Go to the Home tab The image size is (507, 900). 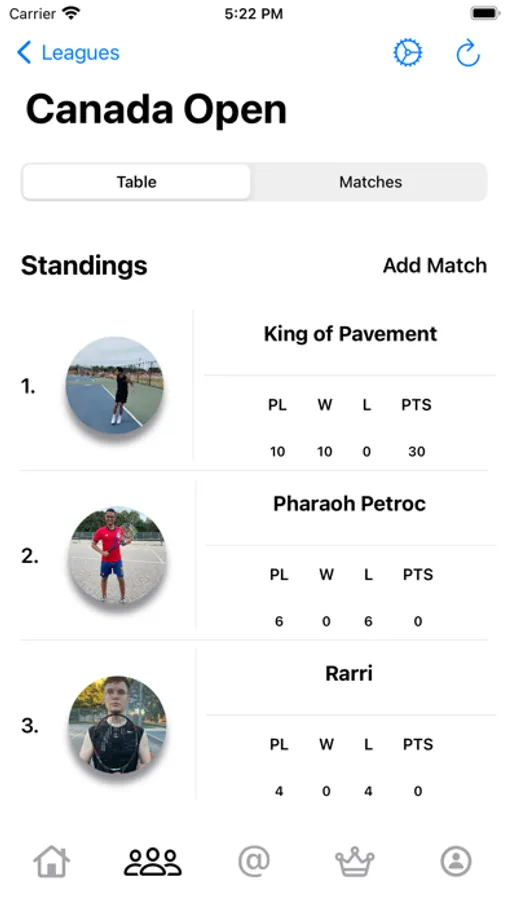tap(52, 861)
